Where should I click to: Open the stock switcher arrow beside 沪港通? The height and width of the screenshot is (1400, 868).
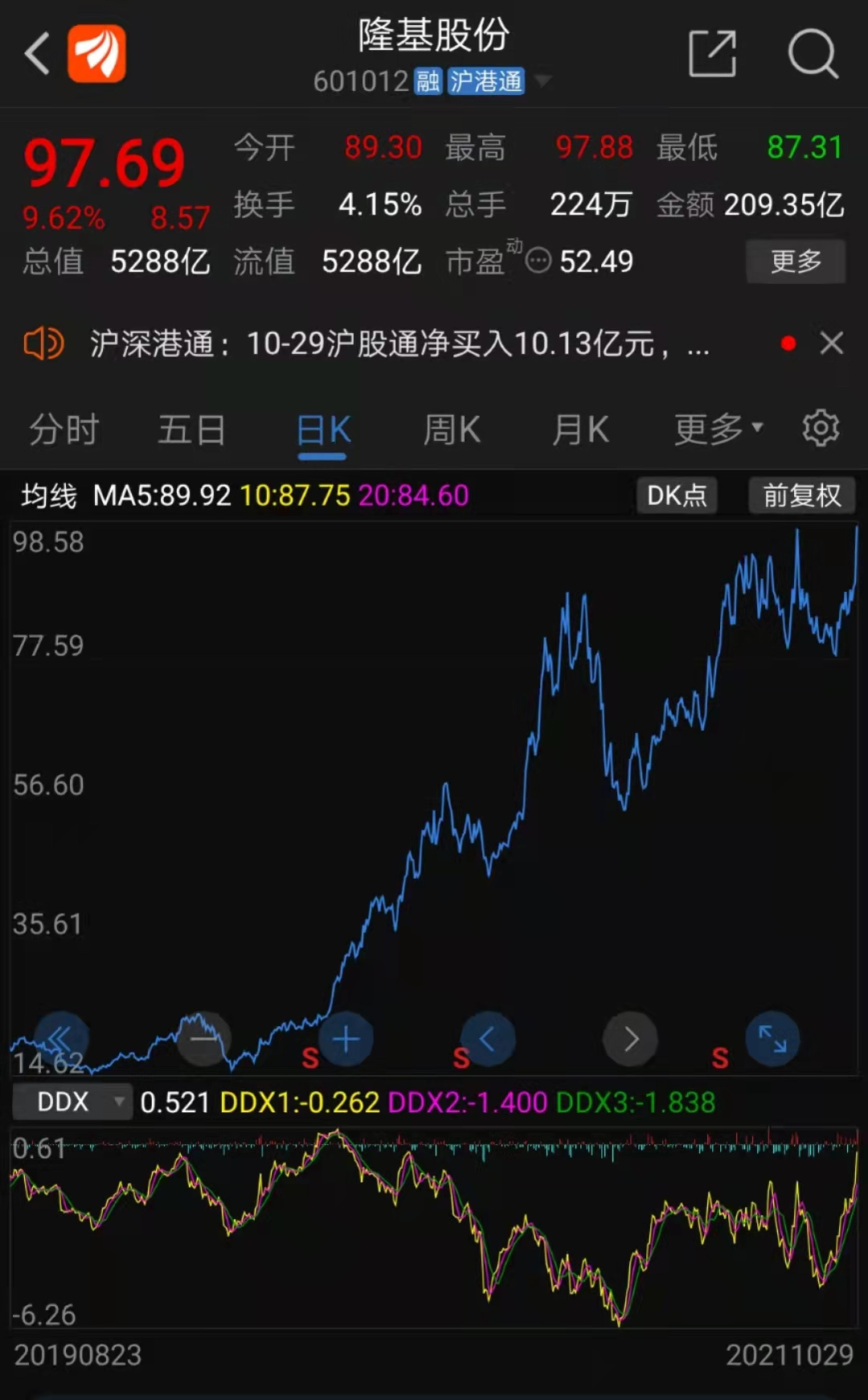pyautogui.click(x=543, y=80)
